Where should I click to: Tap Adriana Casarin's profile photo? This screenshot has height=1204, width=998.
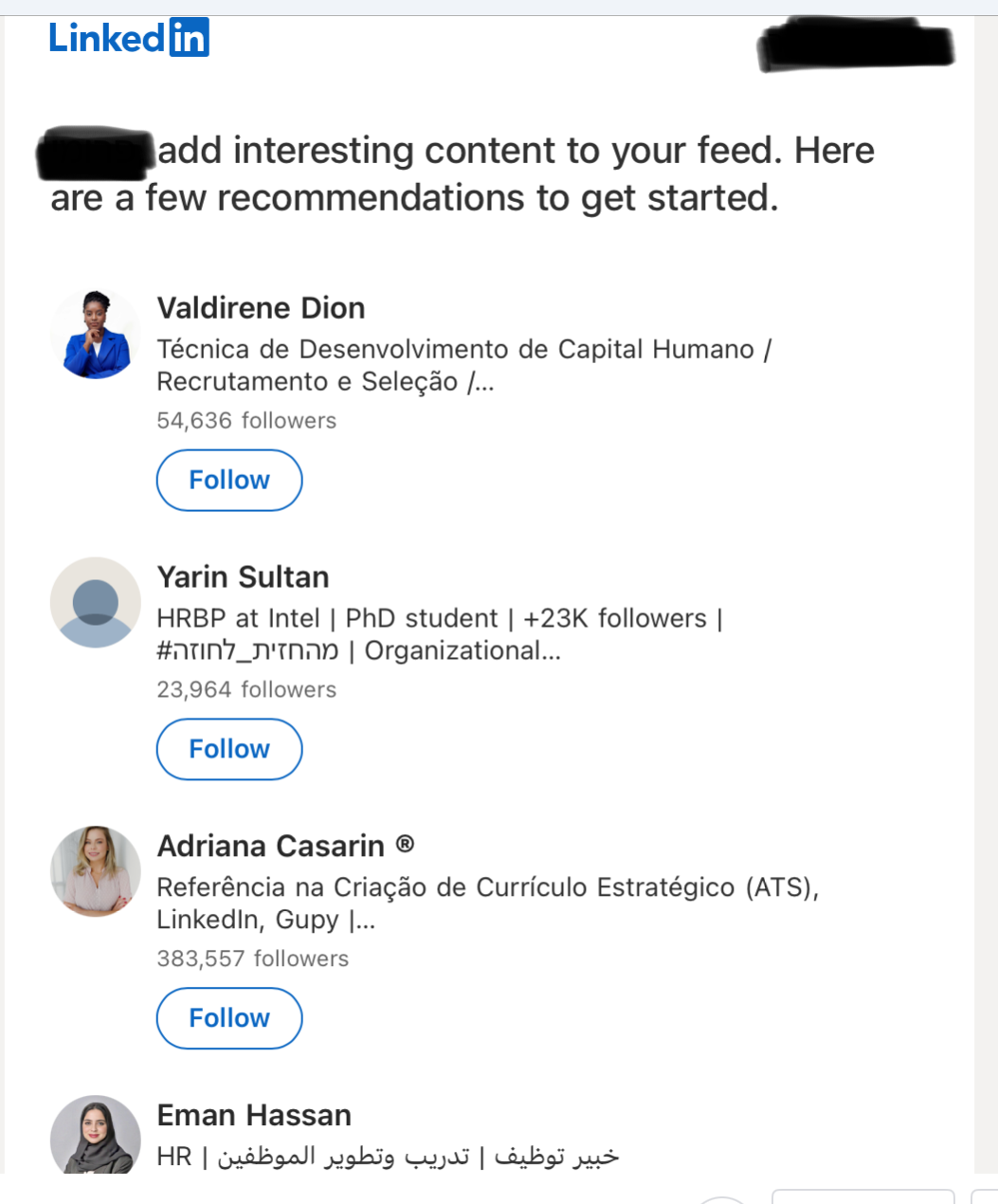tap(95, 870)
